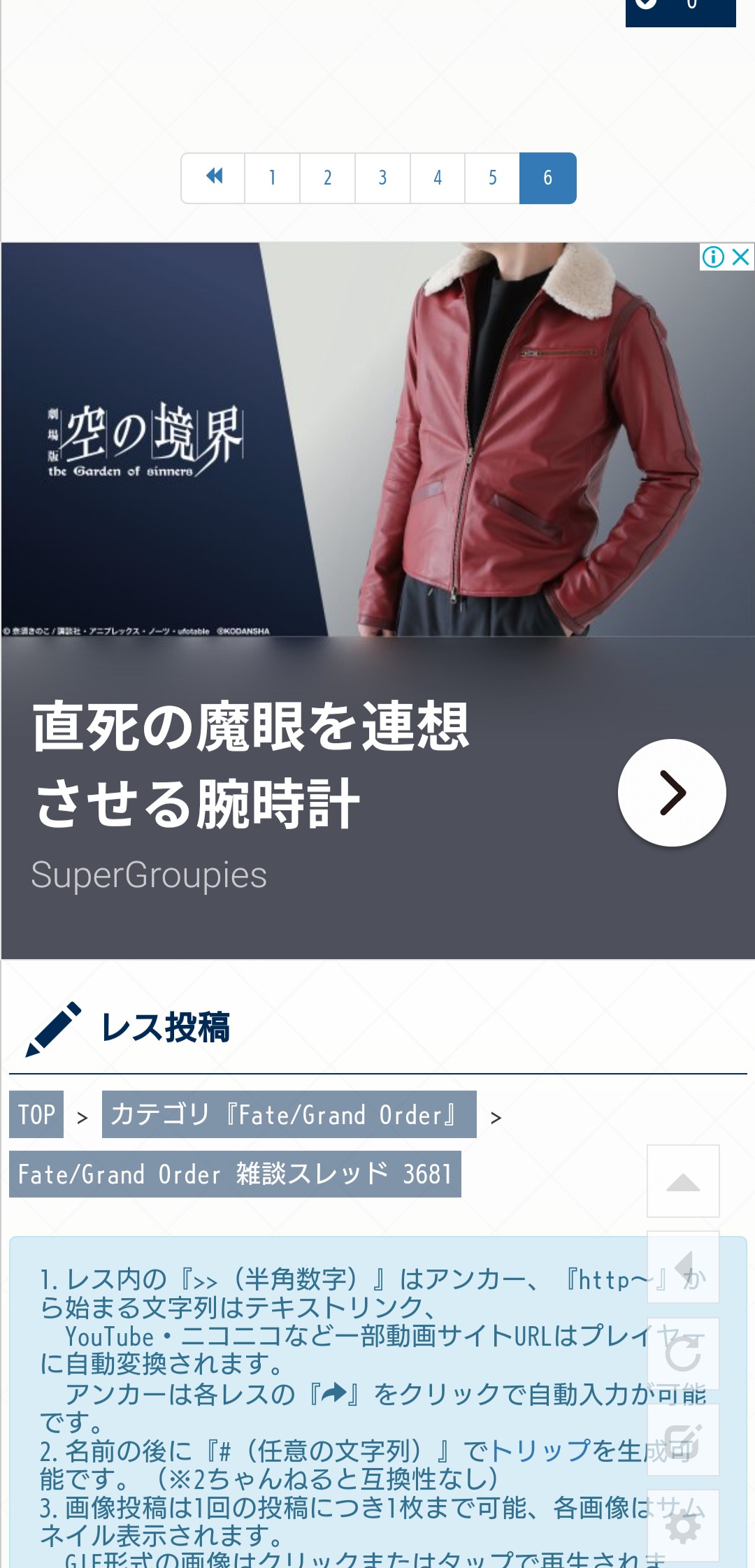The image size is (755, 1568).
Task: Select page 6 in pagination
Action: [x=547, y=178]
